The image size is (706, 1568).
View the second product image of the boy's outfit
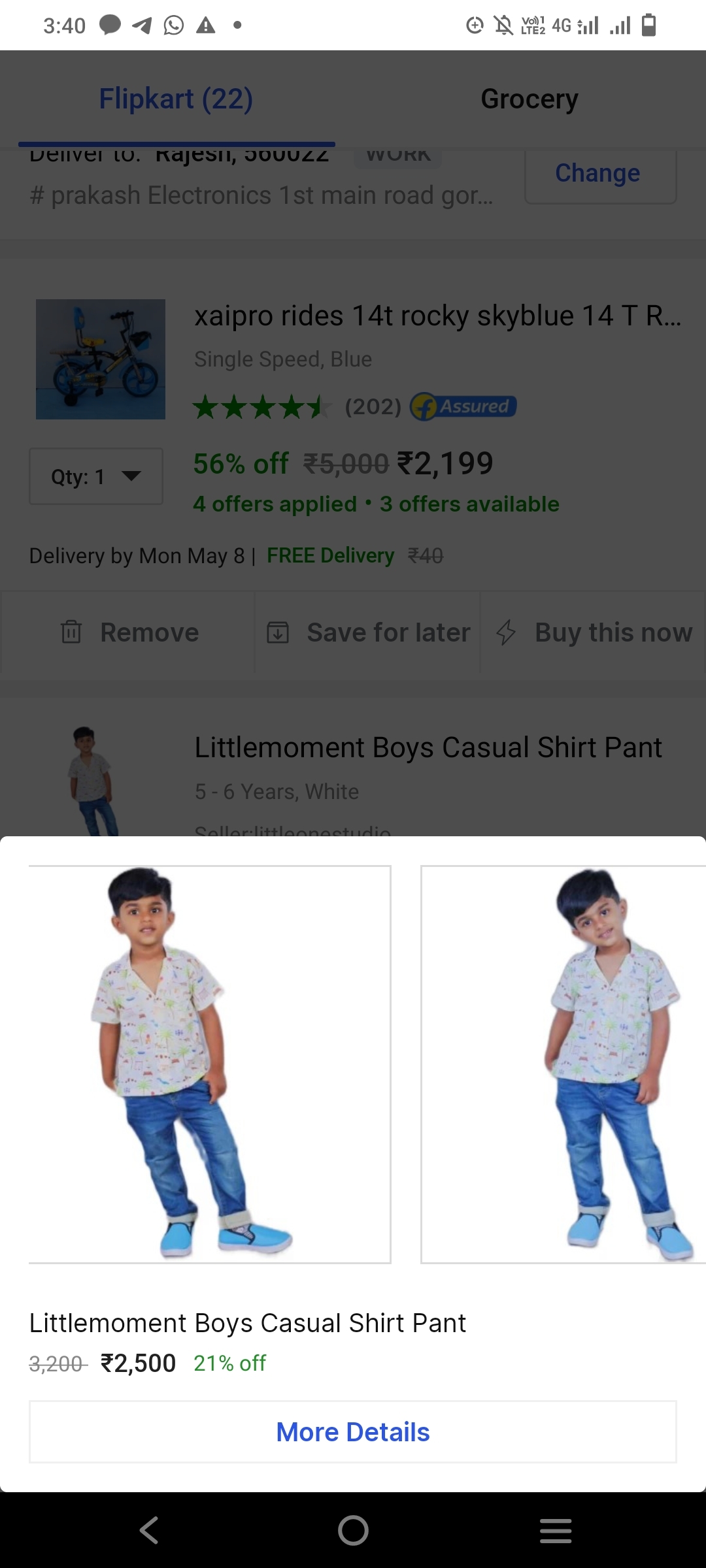563,1064
